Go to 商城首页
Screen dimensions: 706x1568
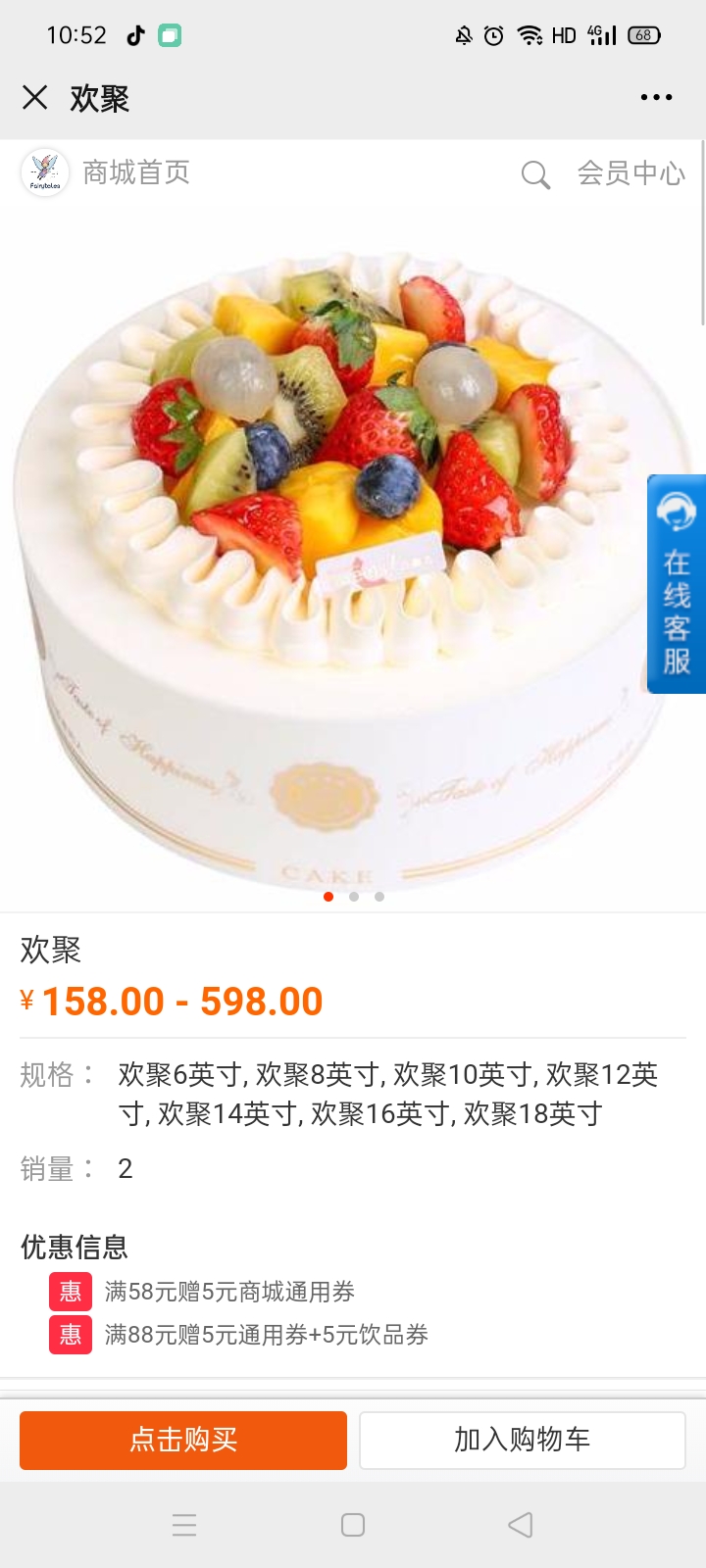click(135, 173)
